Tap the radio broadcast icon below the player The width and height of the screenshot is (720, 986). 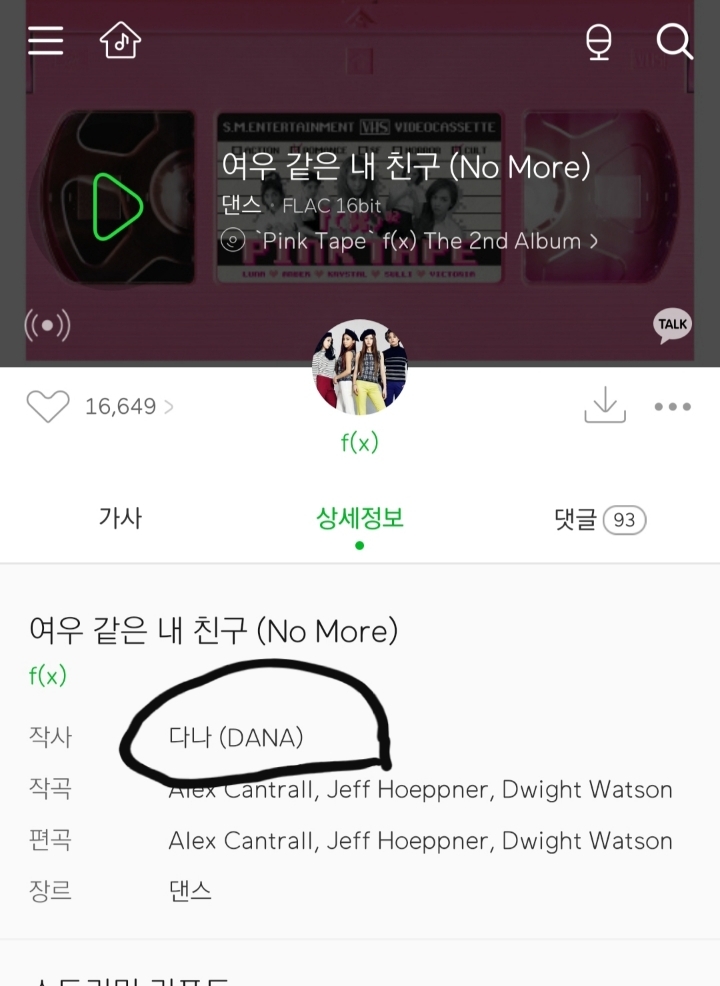pos(48,325)
